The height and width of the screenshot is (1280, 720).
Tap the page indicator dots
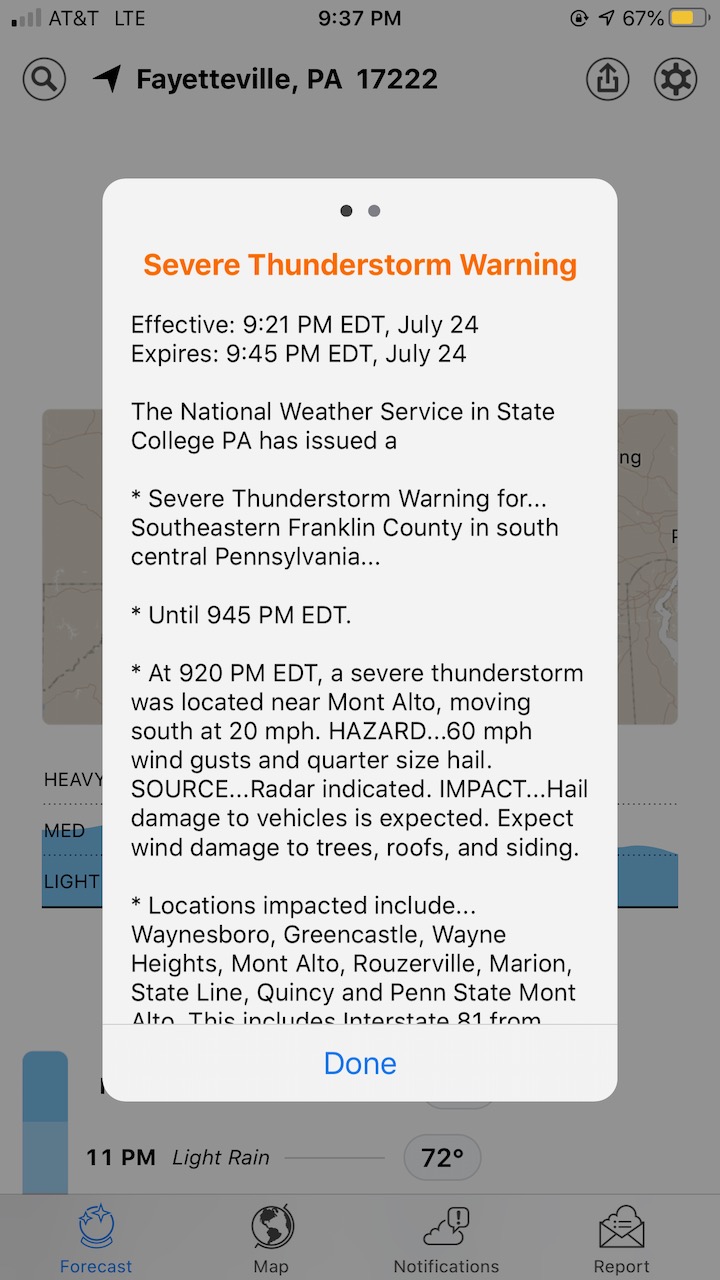click(360, 211)
